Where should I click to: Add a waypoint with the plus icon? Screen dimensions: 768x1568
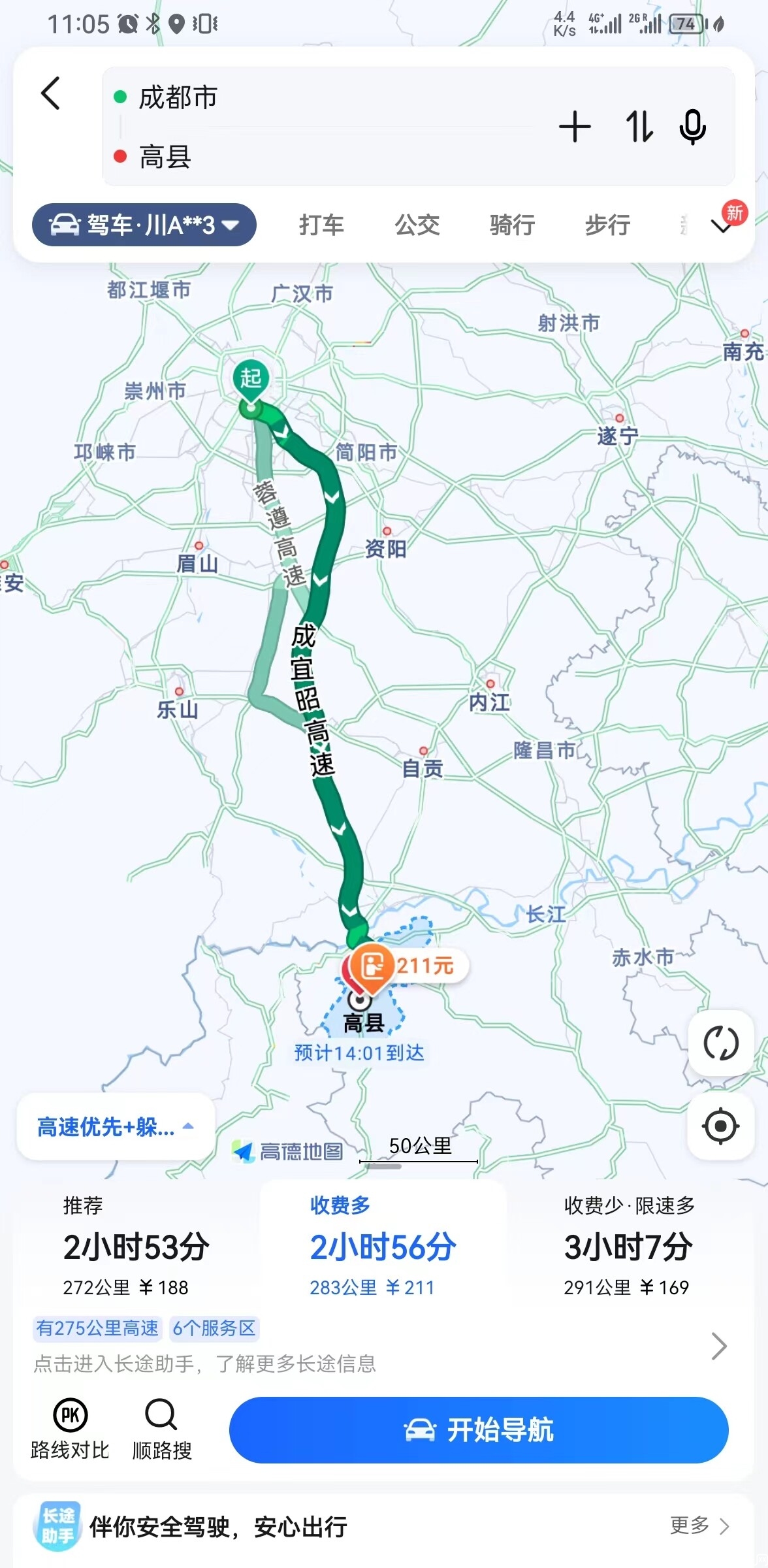575,127
